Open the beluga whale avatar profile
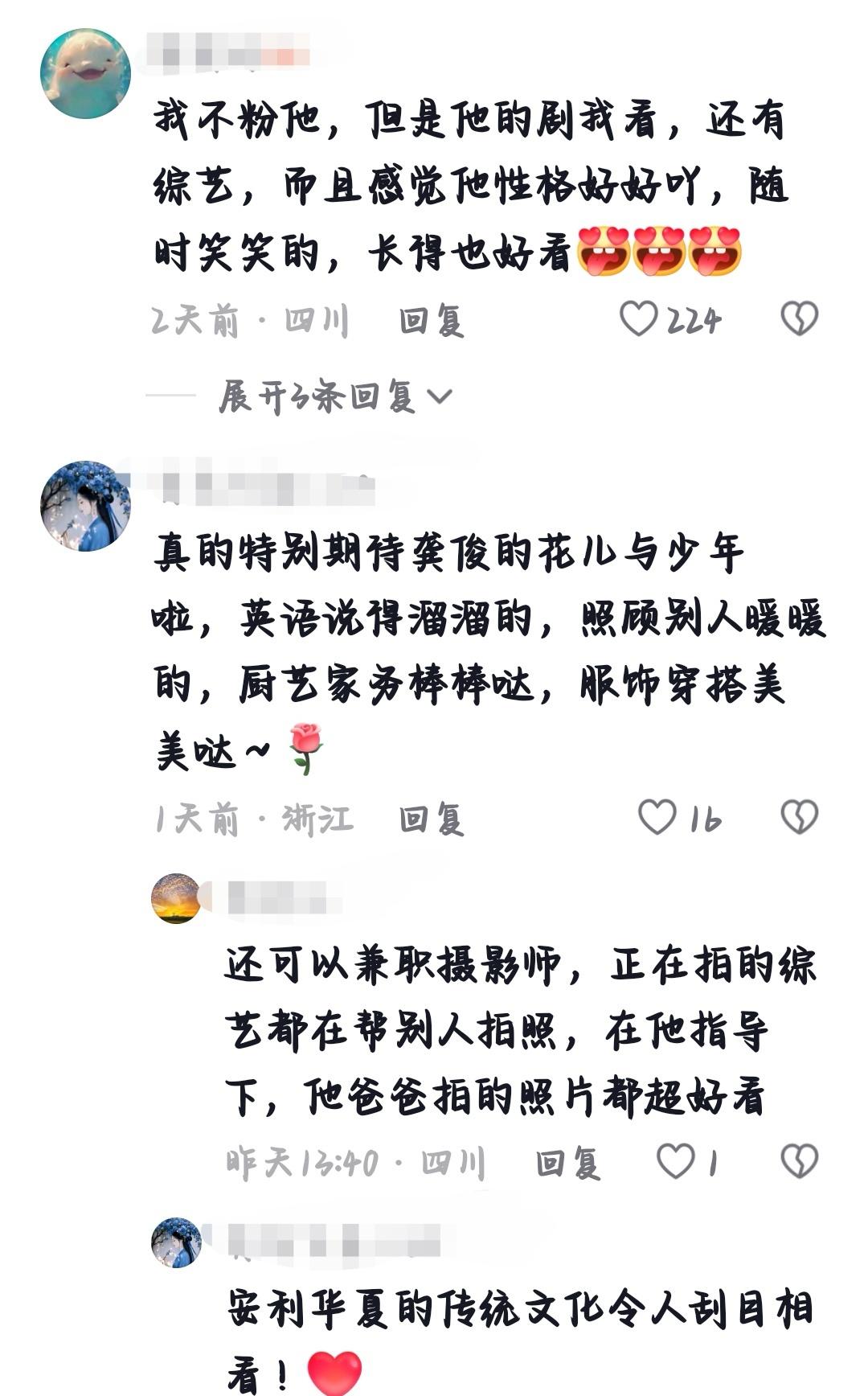 [85, 74]
